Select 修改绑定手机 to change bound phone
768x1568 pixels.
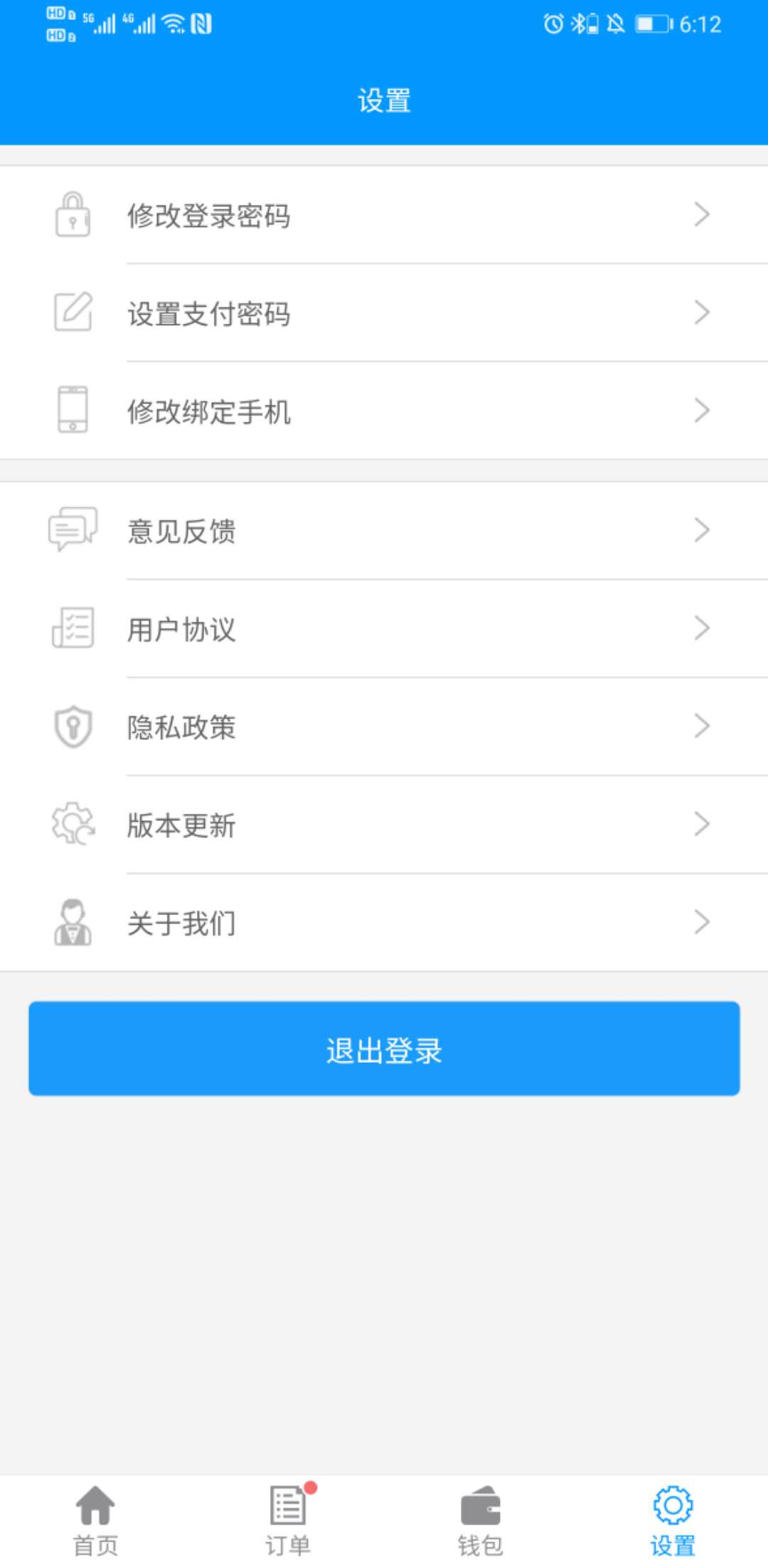point(384,411)
